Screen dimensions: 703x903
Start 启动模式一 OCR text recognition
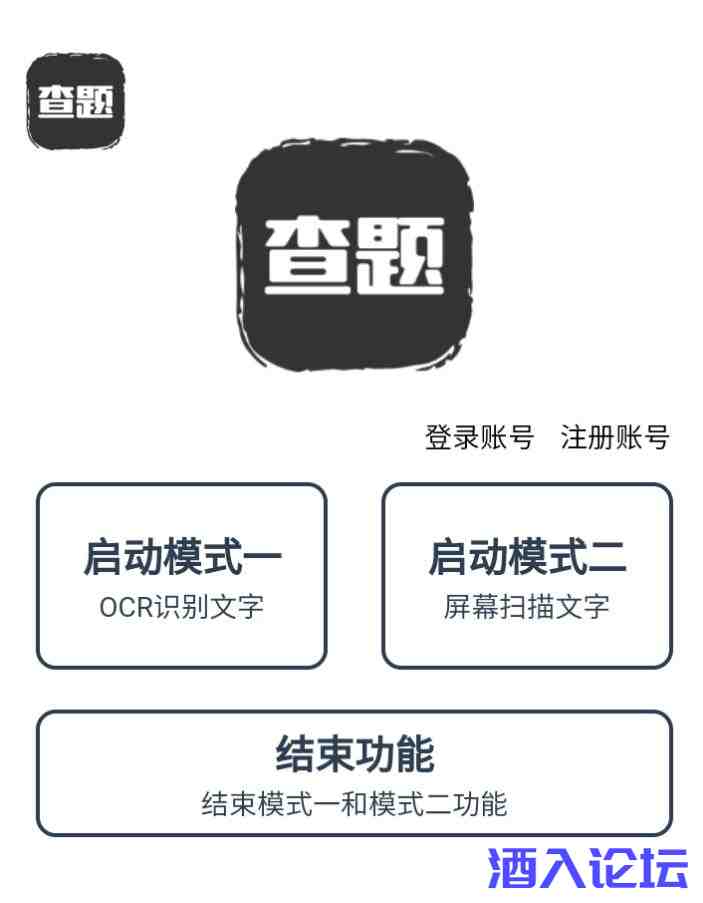pos(182,576)
